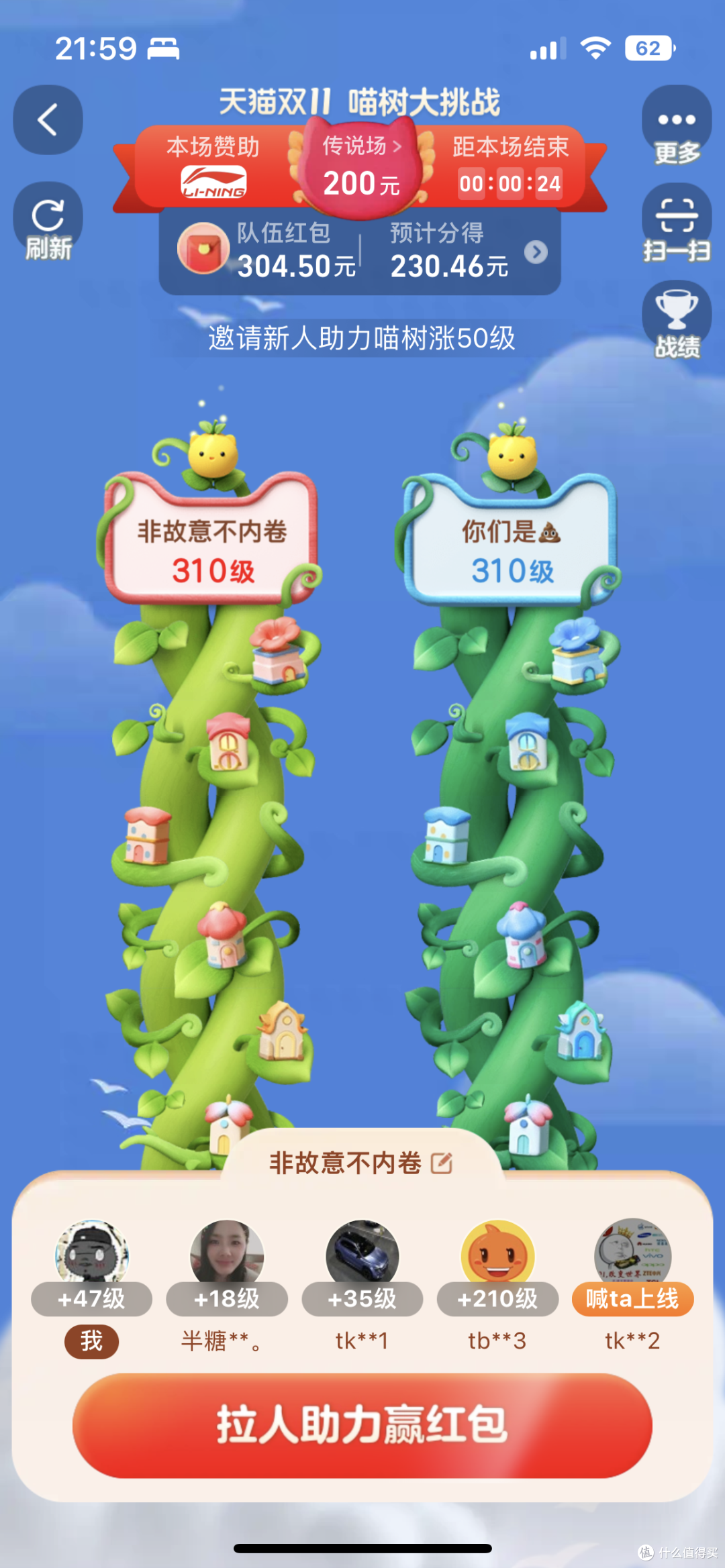Expand team red packet details arrow

tap(536, 252)
